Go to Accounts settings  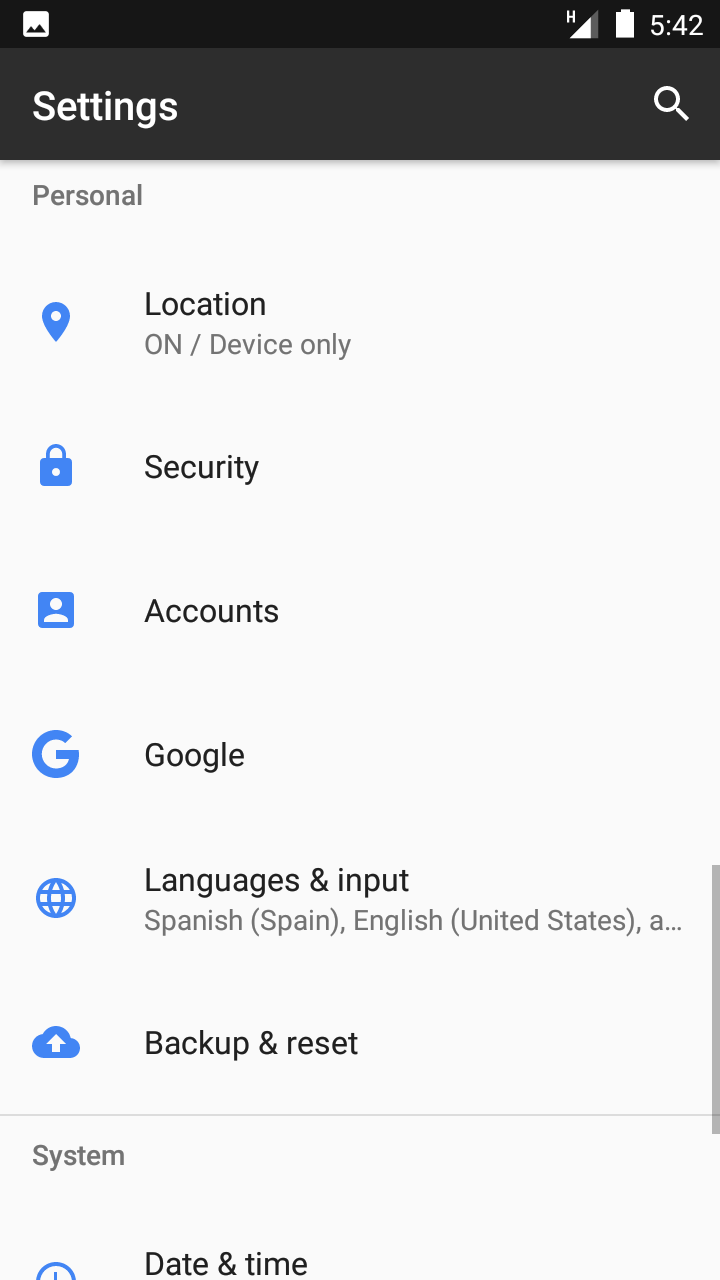pos(360,611)
